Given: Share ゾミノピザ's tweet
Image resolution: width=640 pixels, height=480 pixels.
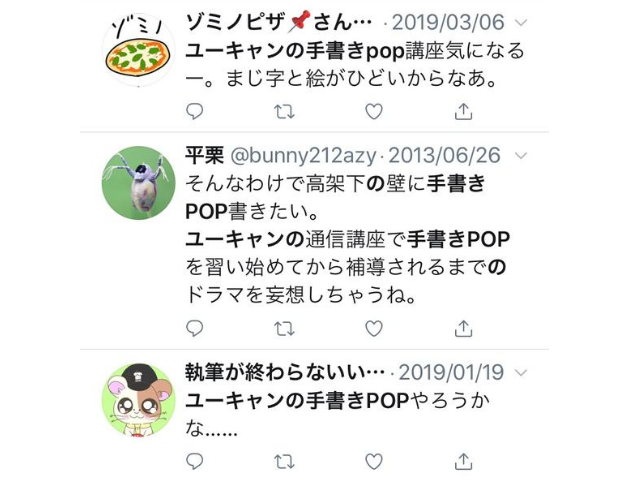Looking at the screenshot, I should (463, 112).
